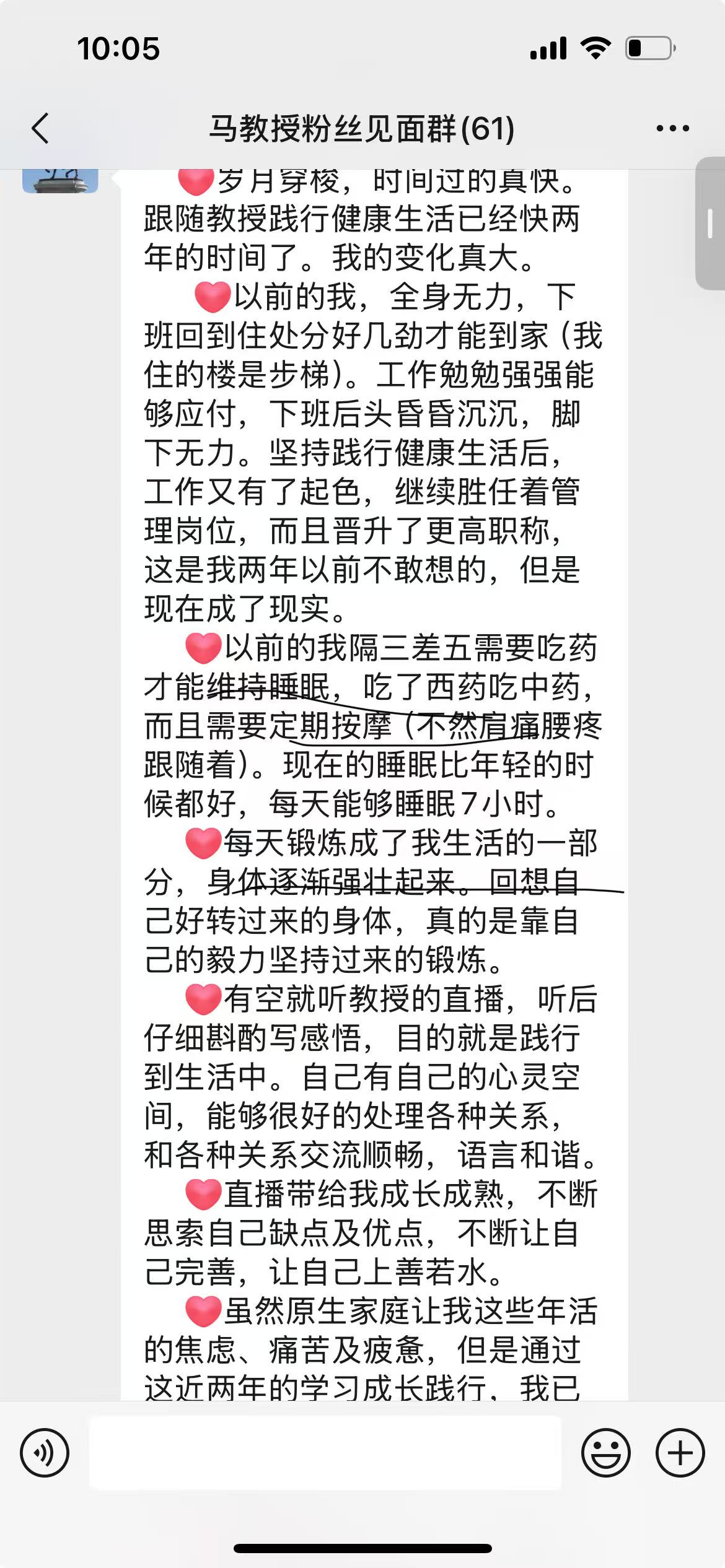Tap the message text field
The image size is (725, 1568).
325,1453
